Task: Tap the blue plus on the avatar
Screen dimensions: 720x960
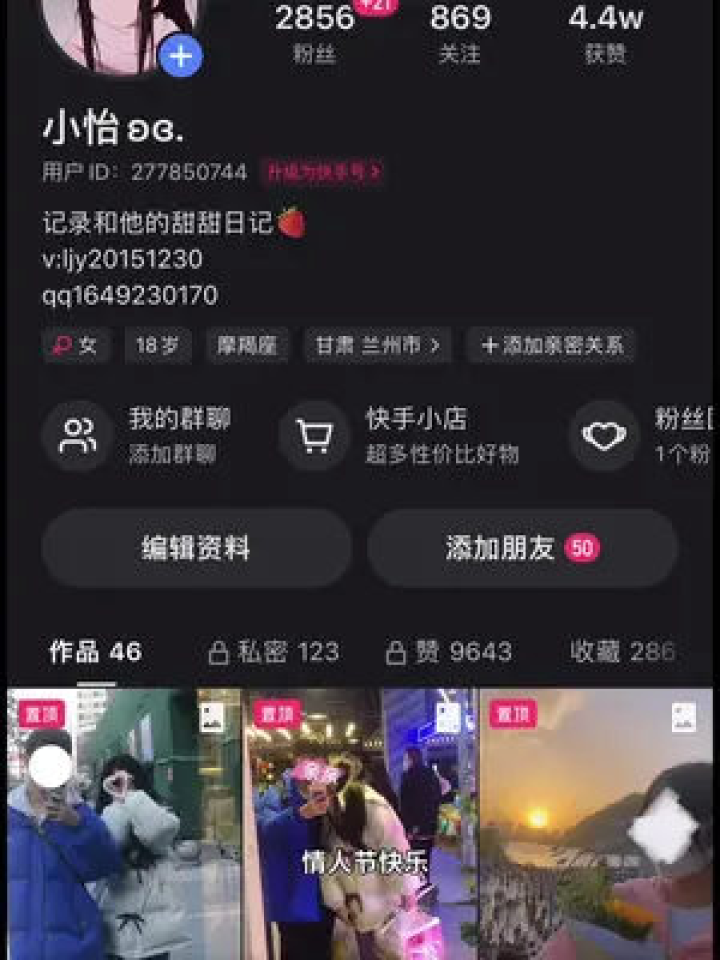Action: pos(181,57)
